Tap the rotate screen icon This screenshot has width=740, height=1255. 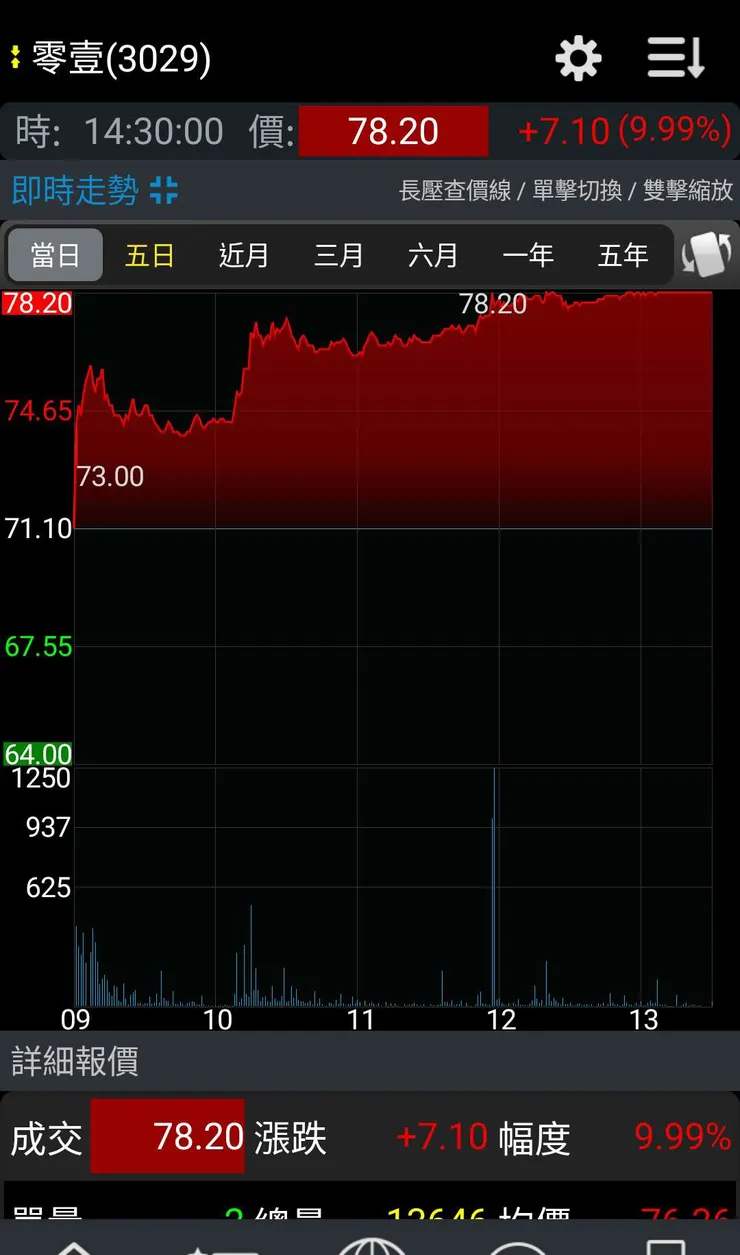coord(706,256)
